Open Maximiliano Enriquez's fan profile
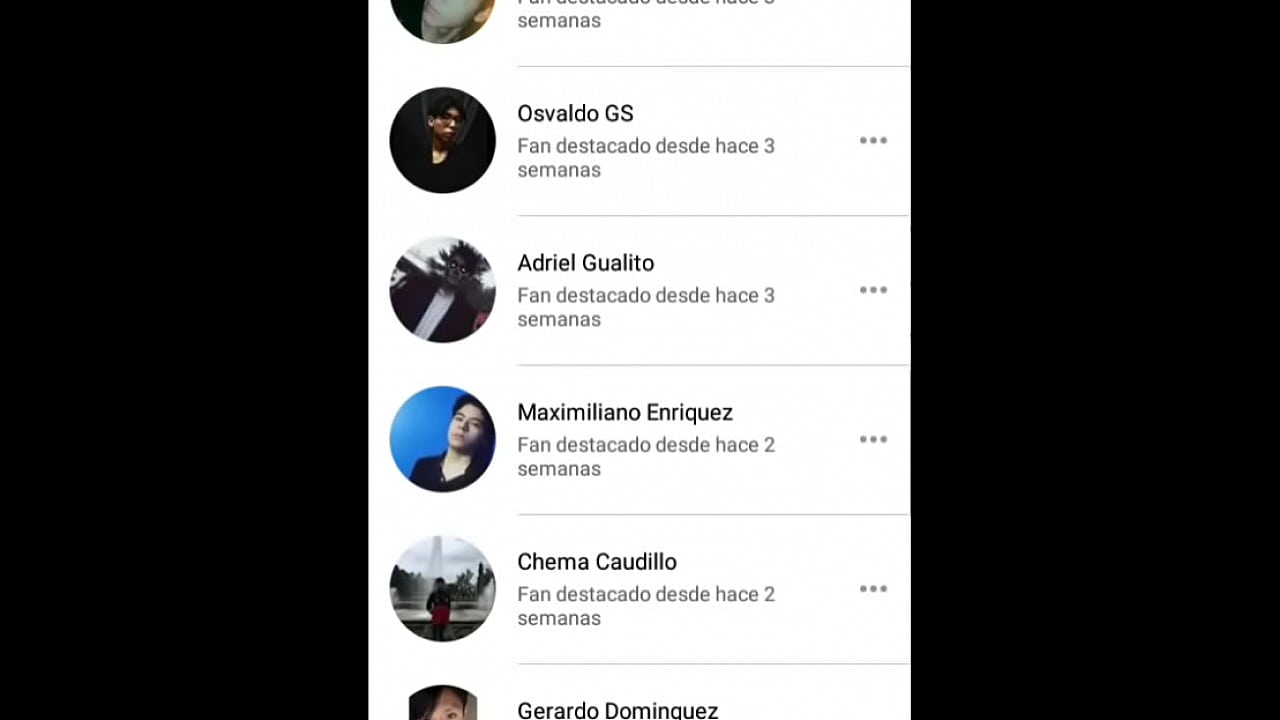1280x720 pixels. (624, 413)
